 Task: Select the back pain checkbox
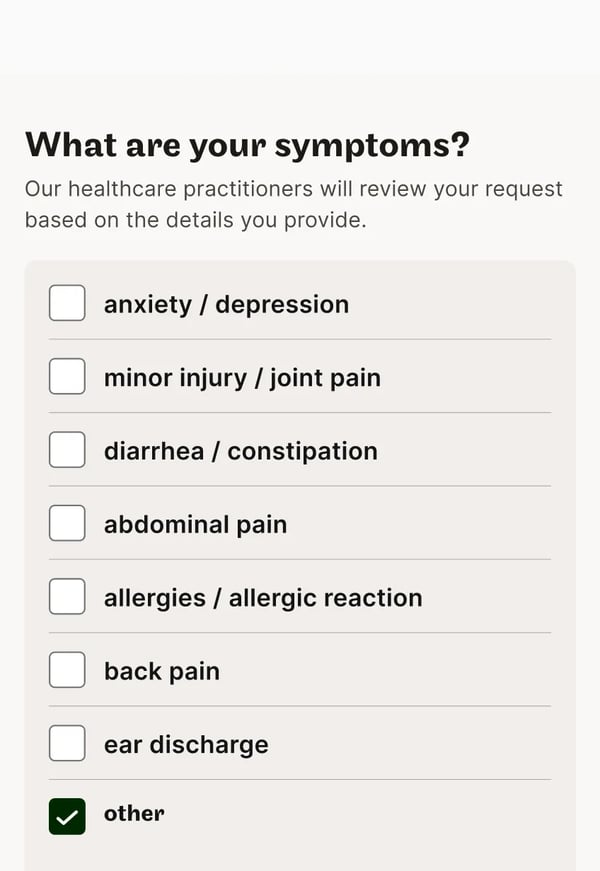click(67, 669)
